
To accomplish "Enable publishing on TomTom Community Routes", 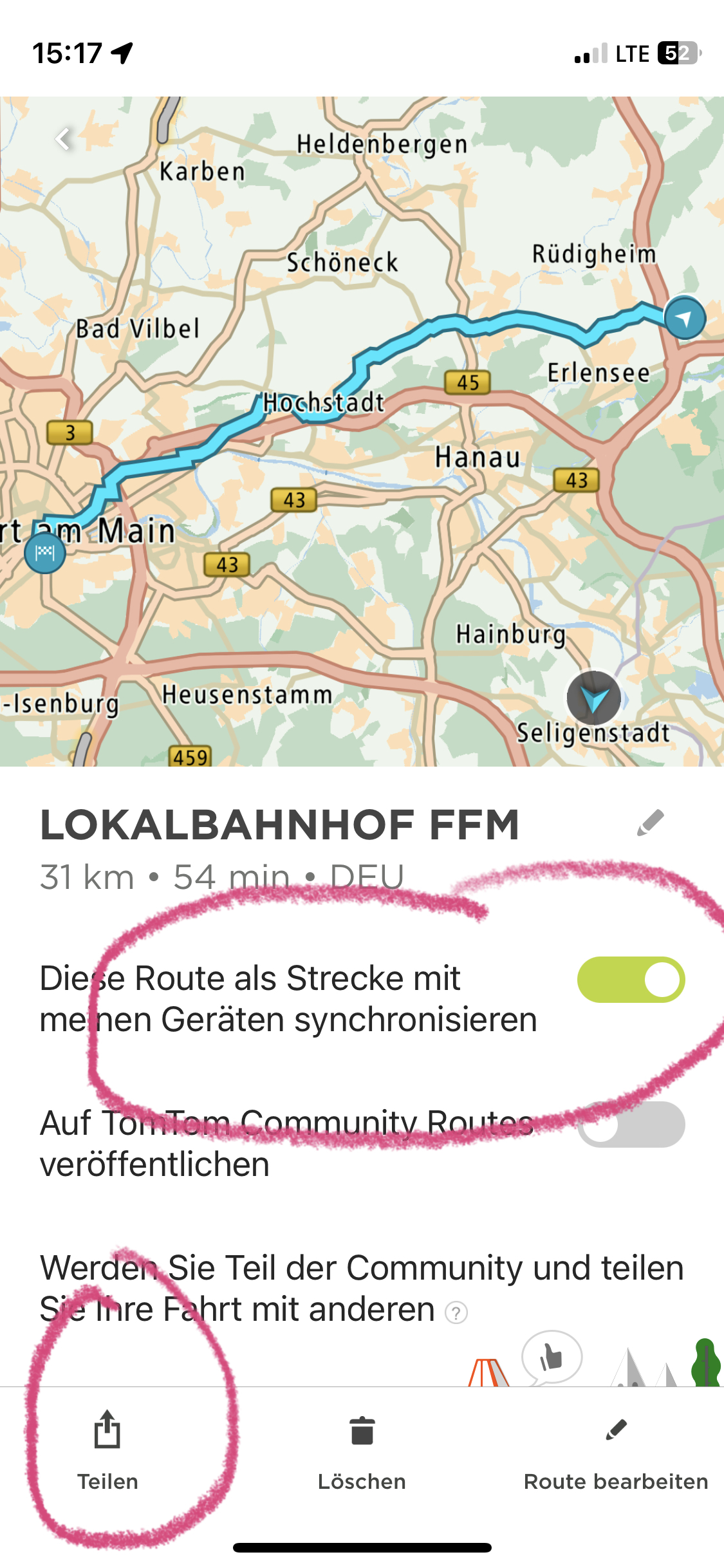I will (631, 1124).
